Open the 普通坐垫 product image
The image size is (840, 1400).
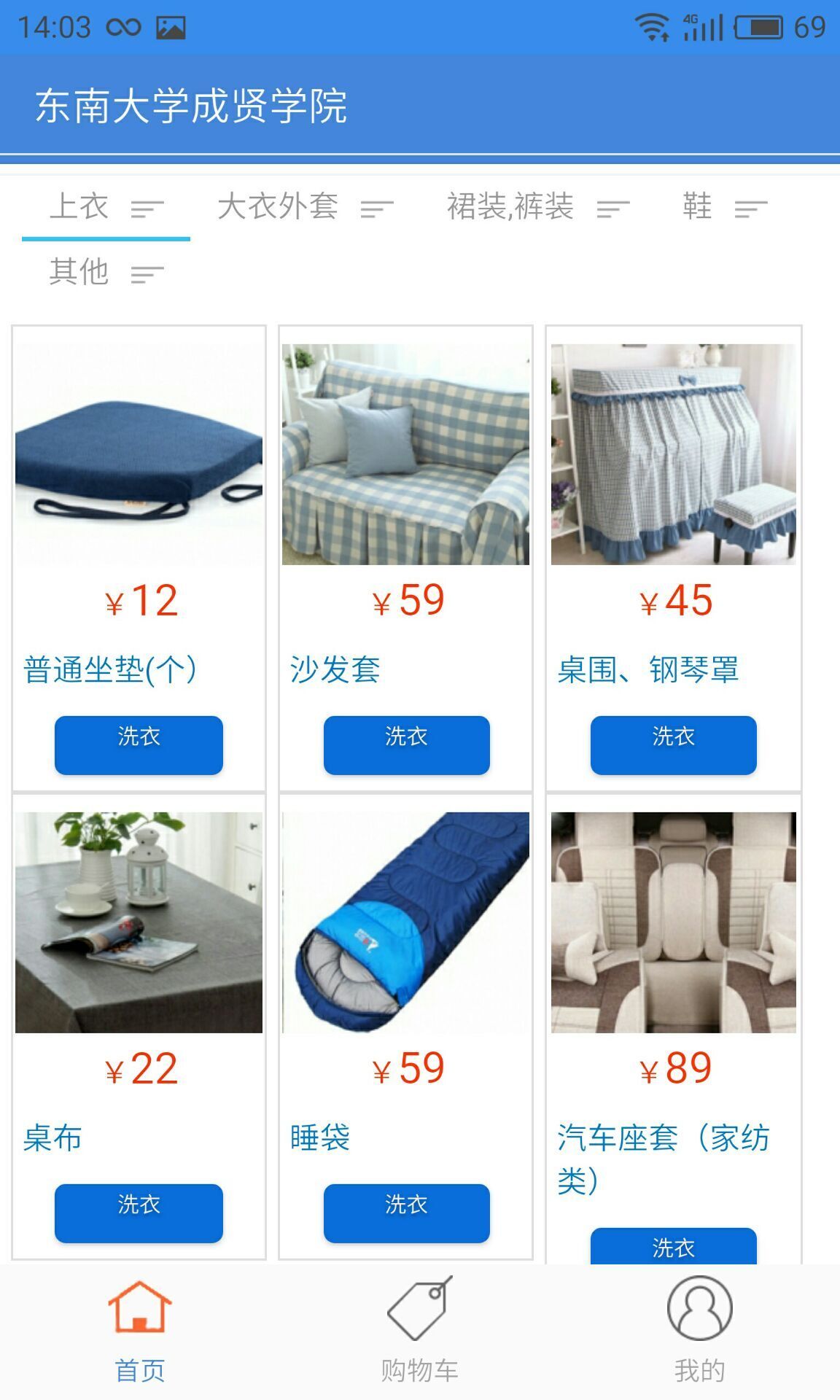(139, 454)
